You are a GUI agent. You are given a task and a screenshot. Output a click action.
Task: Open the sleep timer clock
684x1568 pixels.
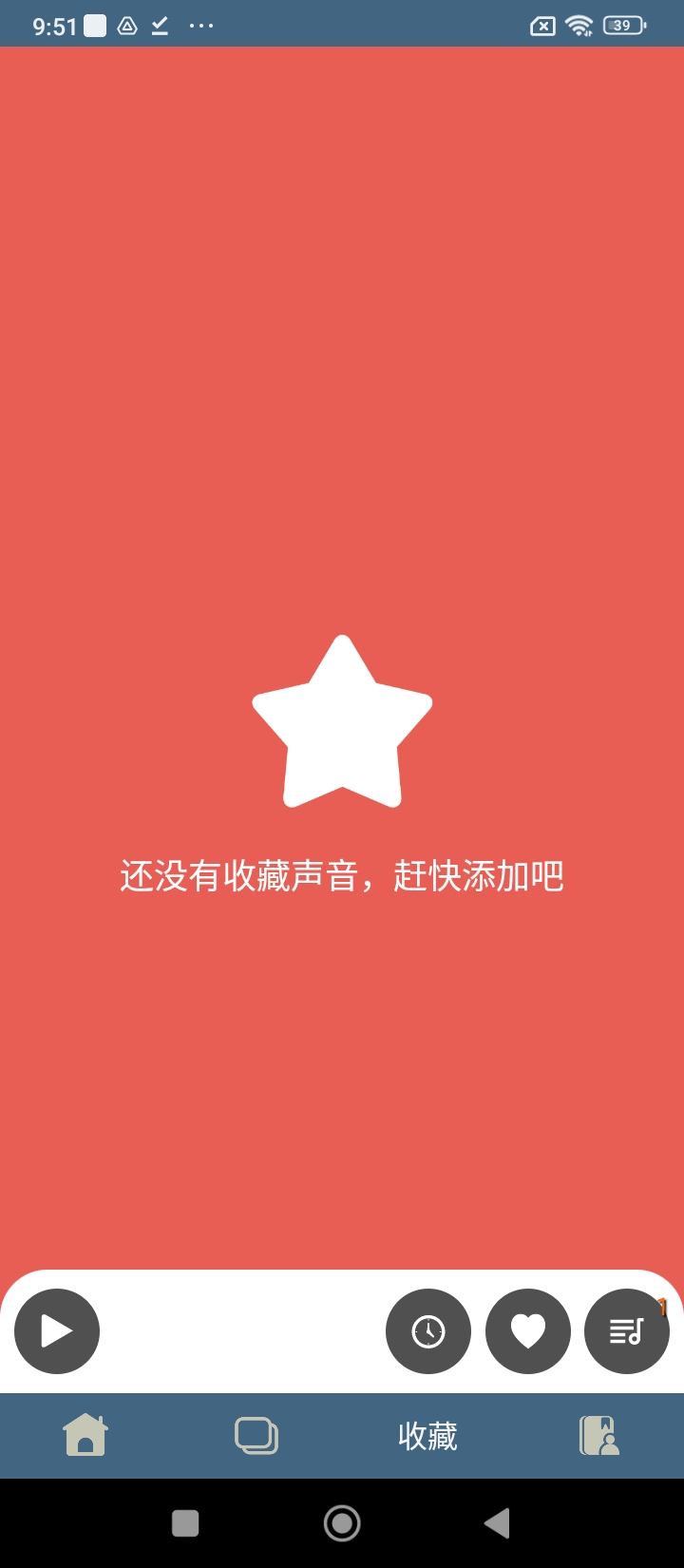(x=428, y=1331)
